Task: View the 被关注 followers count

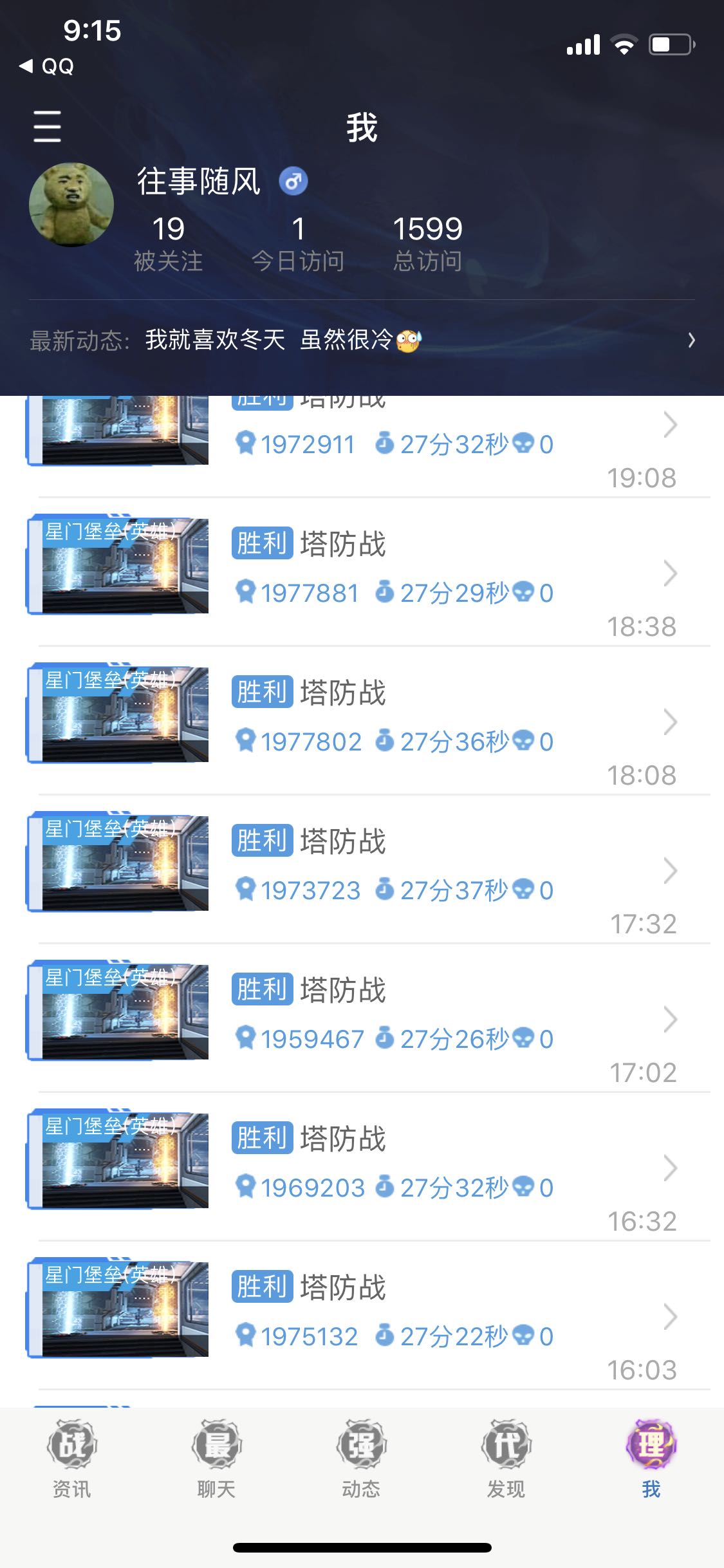Action: click(x=168, y=244)
